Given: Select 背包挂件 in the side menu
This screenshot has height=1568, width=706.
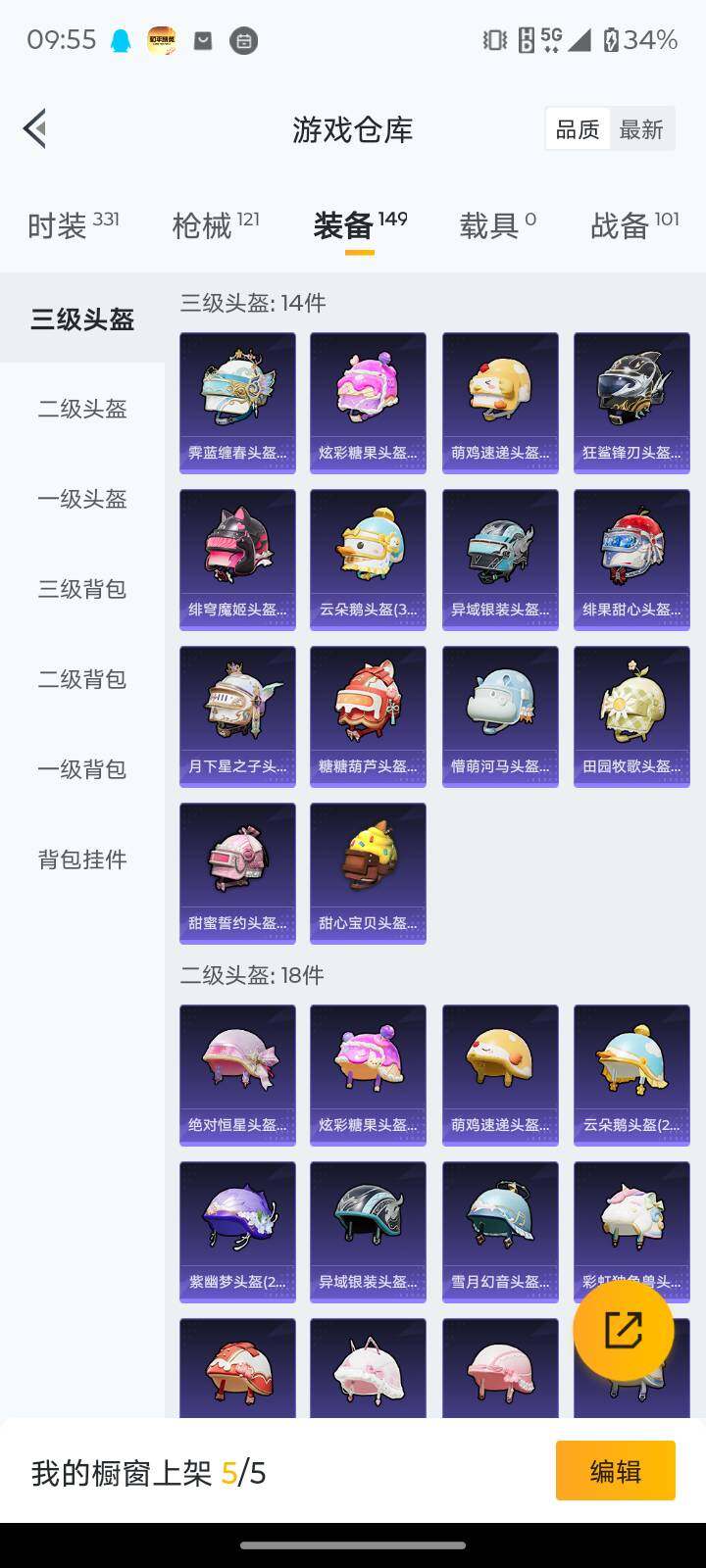Looking at the screenshot, I should pyautogui.click(x=82, y=859).
